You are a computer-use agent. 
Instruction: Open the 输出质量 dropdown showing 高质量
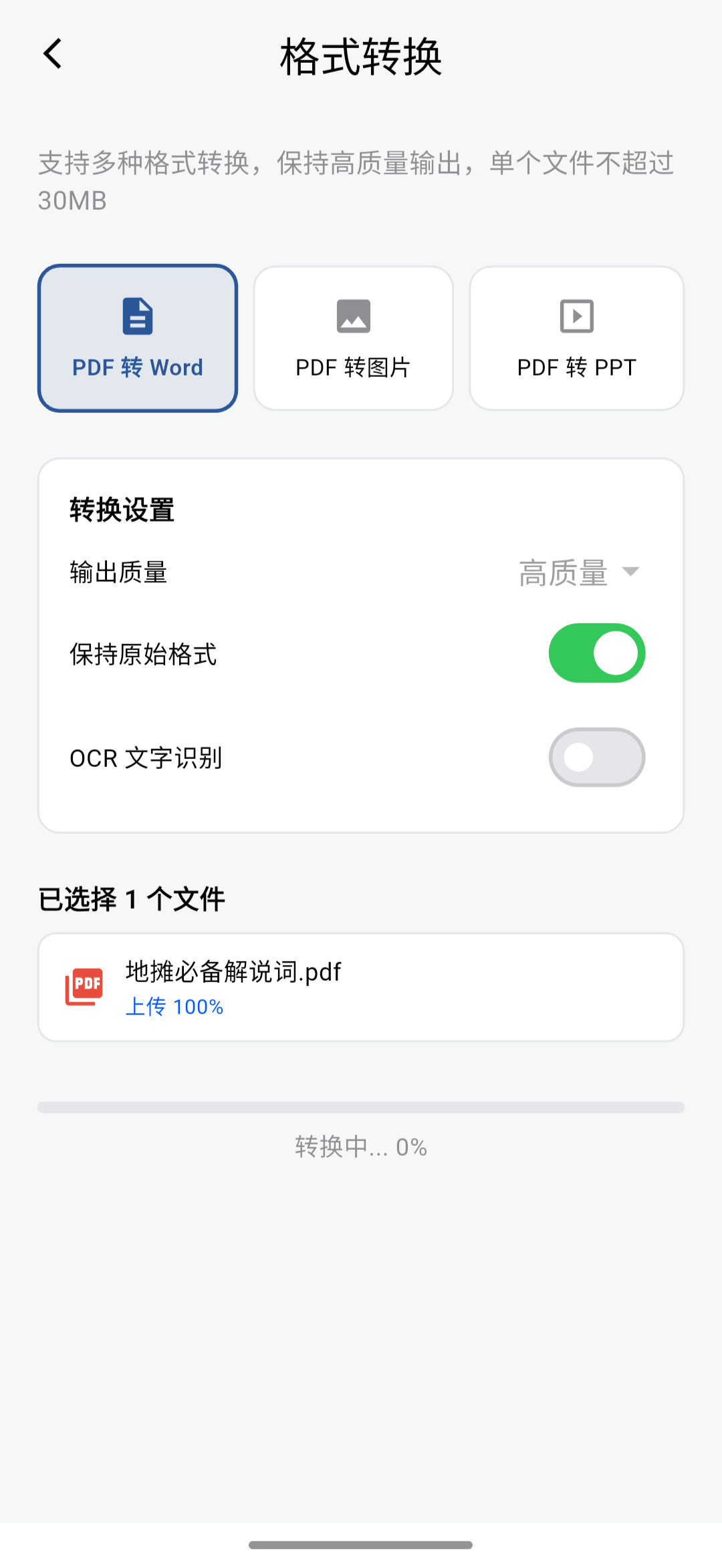[579, 573]
